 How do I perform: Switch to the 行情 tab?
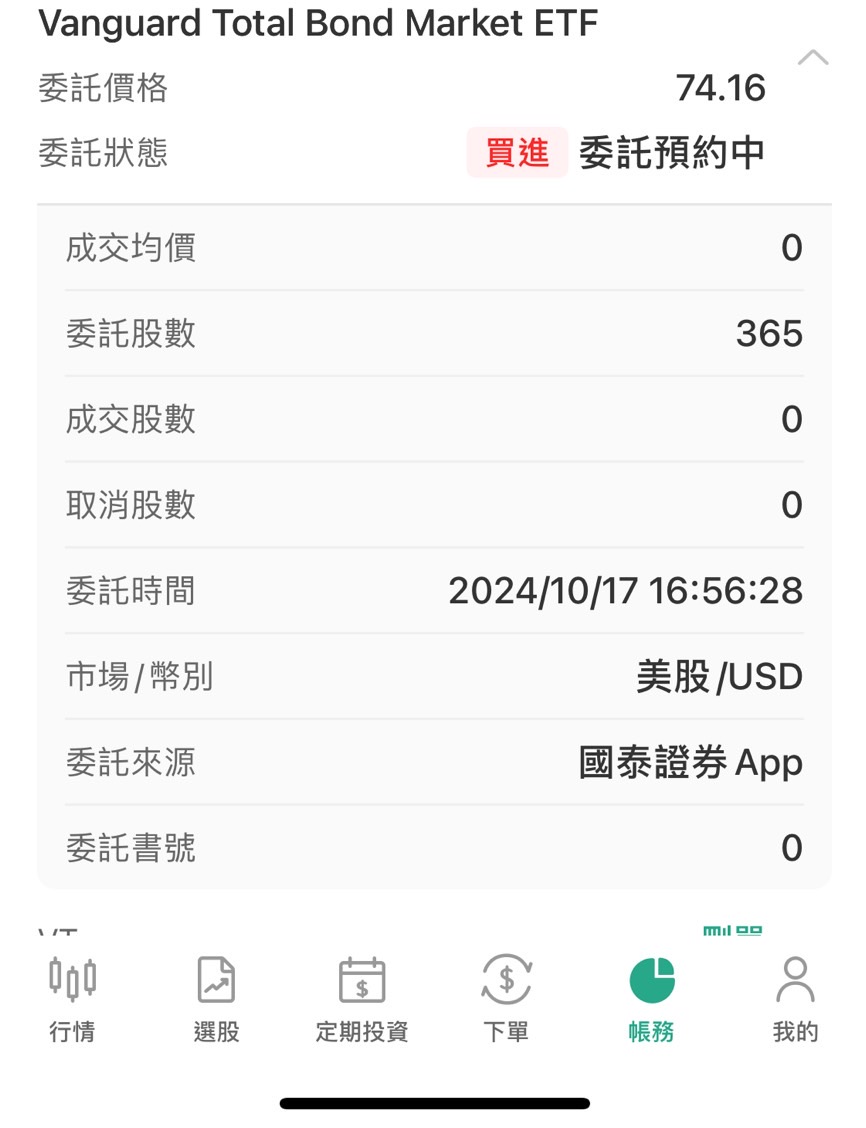pyautogui.click(x=72, y=998)
